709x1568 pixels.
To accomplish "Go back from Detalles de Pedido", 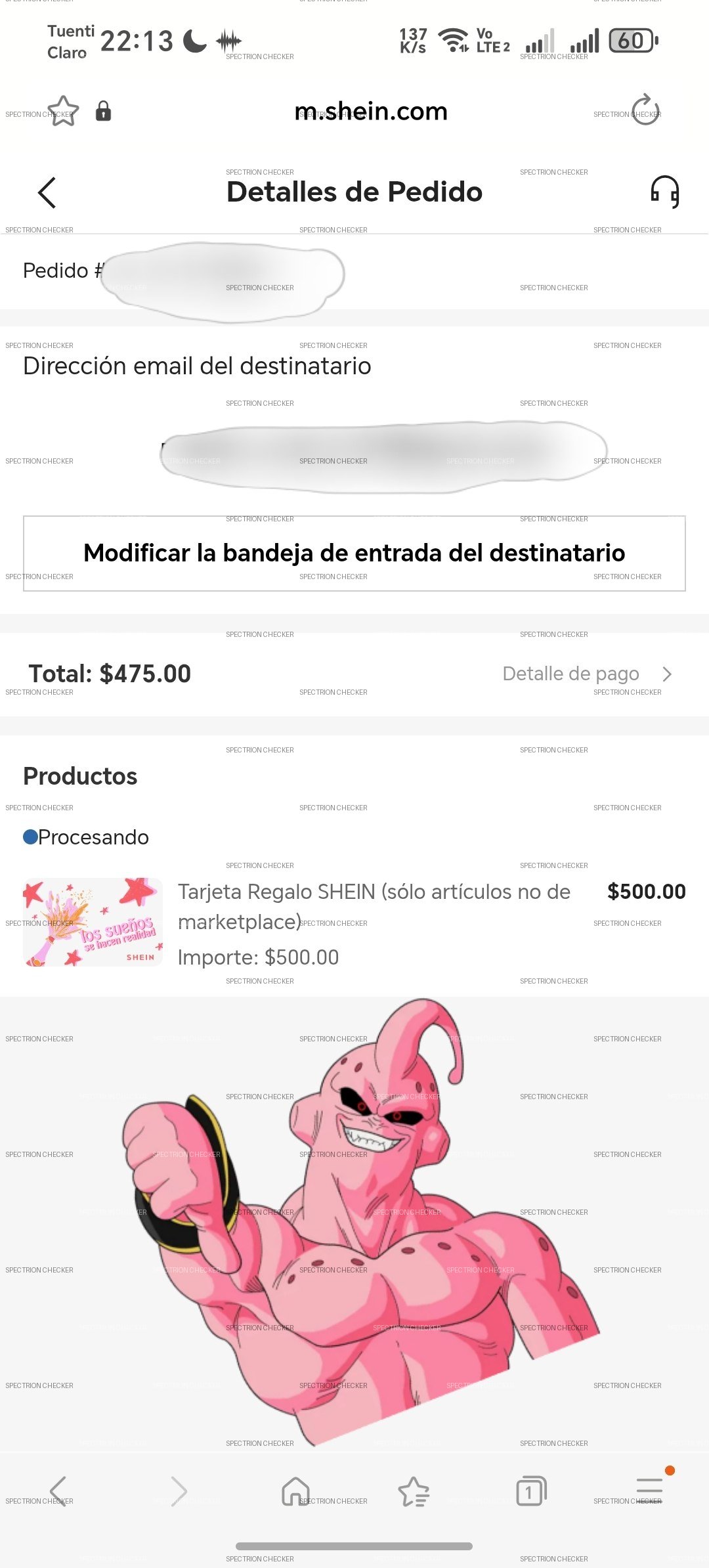I will (47, 193).
